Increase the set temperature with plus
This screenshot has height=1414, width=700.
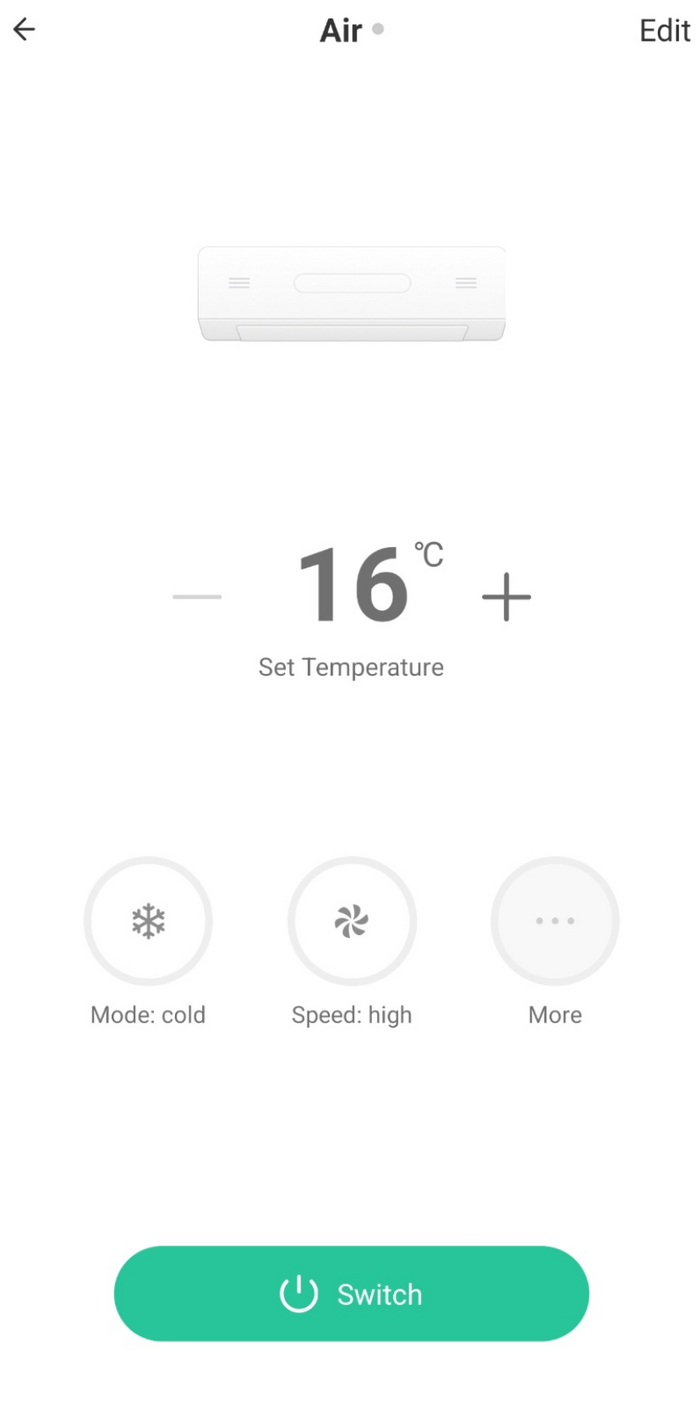[506, 597]
